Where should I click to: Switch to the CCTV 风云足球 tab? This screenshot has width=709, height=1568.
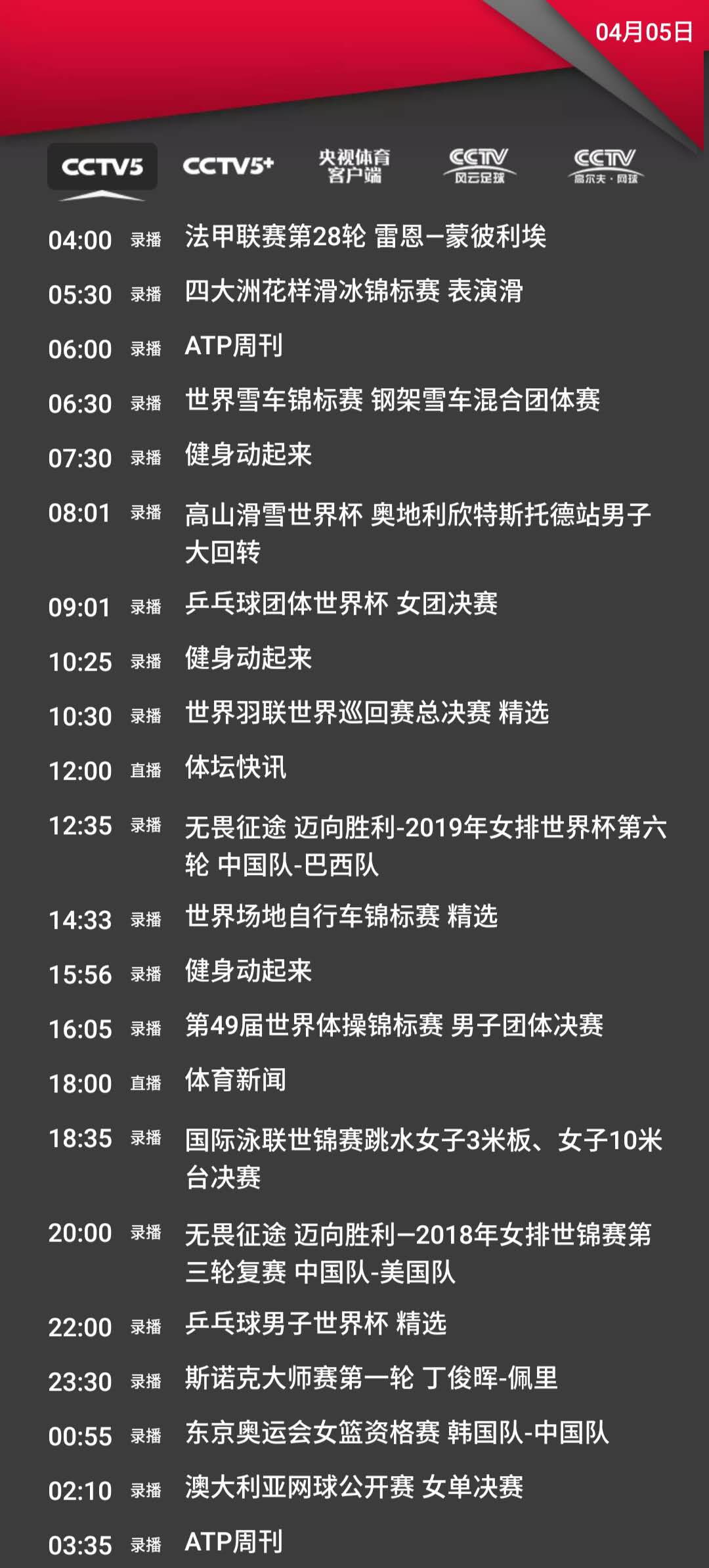(x=479, y=166)
